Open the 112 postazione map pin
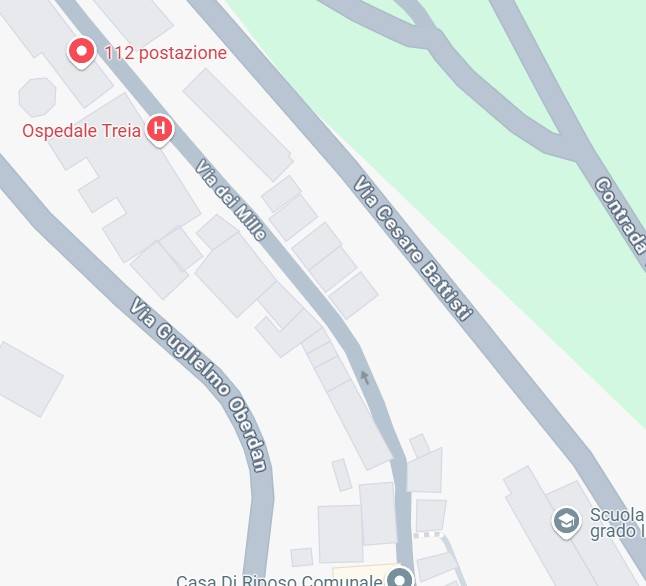Screen dimensions: 646x586 (81, 51)
